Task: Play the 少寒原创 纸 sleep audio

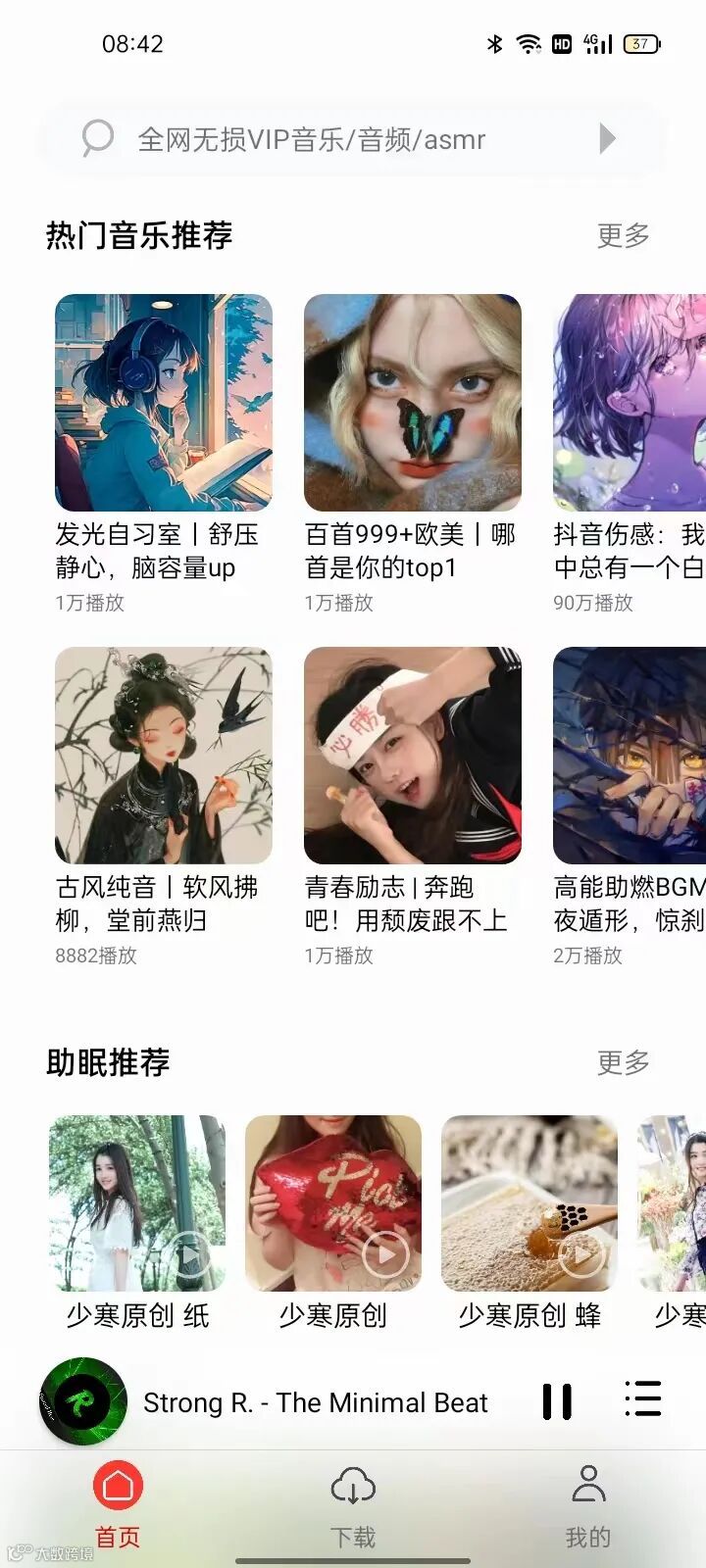Action: [x=137, y=1203]
